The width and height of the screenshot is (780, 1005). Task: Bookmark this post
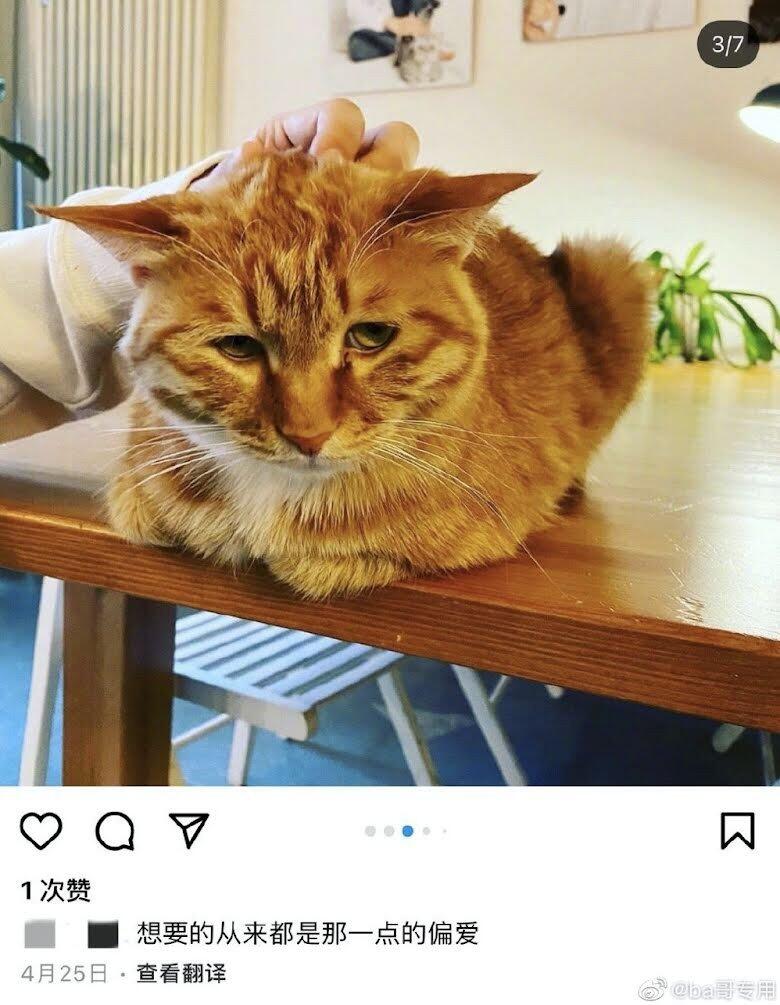(737, 831)
